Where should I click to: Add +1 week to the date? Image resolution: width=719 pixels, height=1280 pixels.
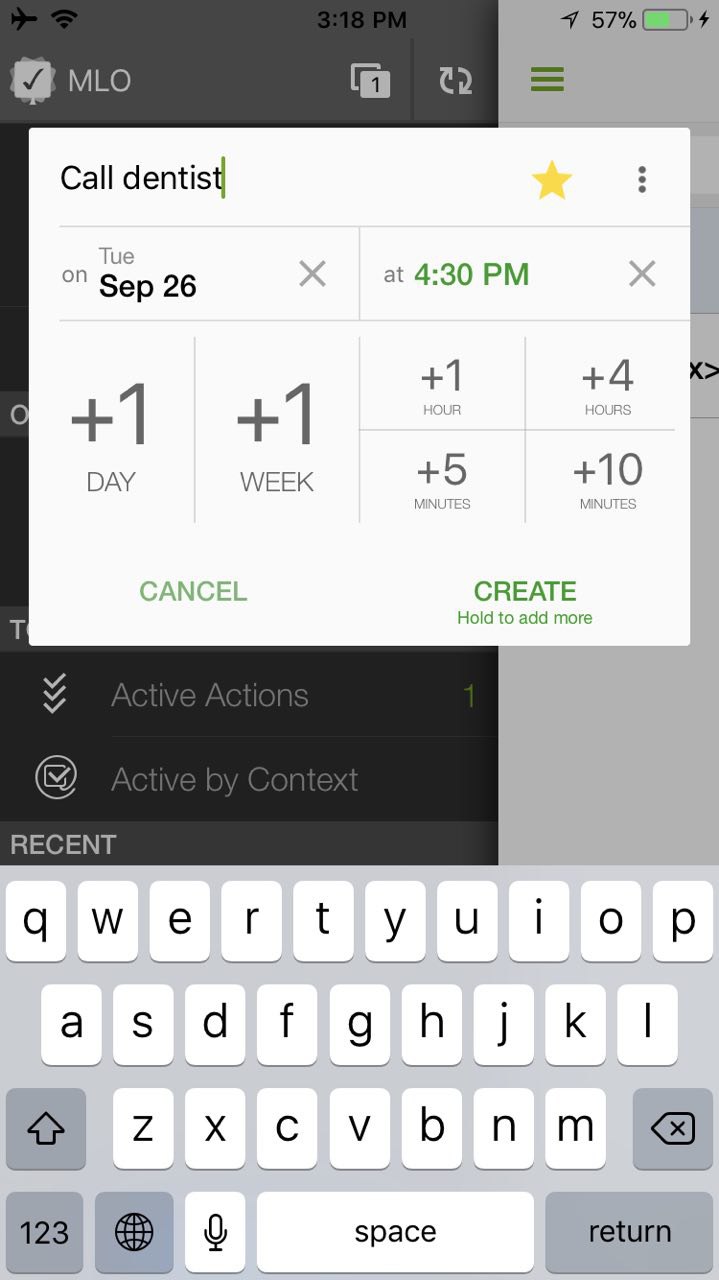point(277,430)
